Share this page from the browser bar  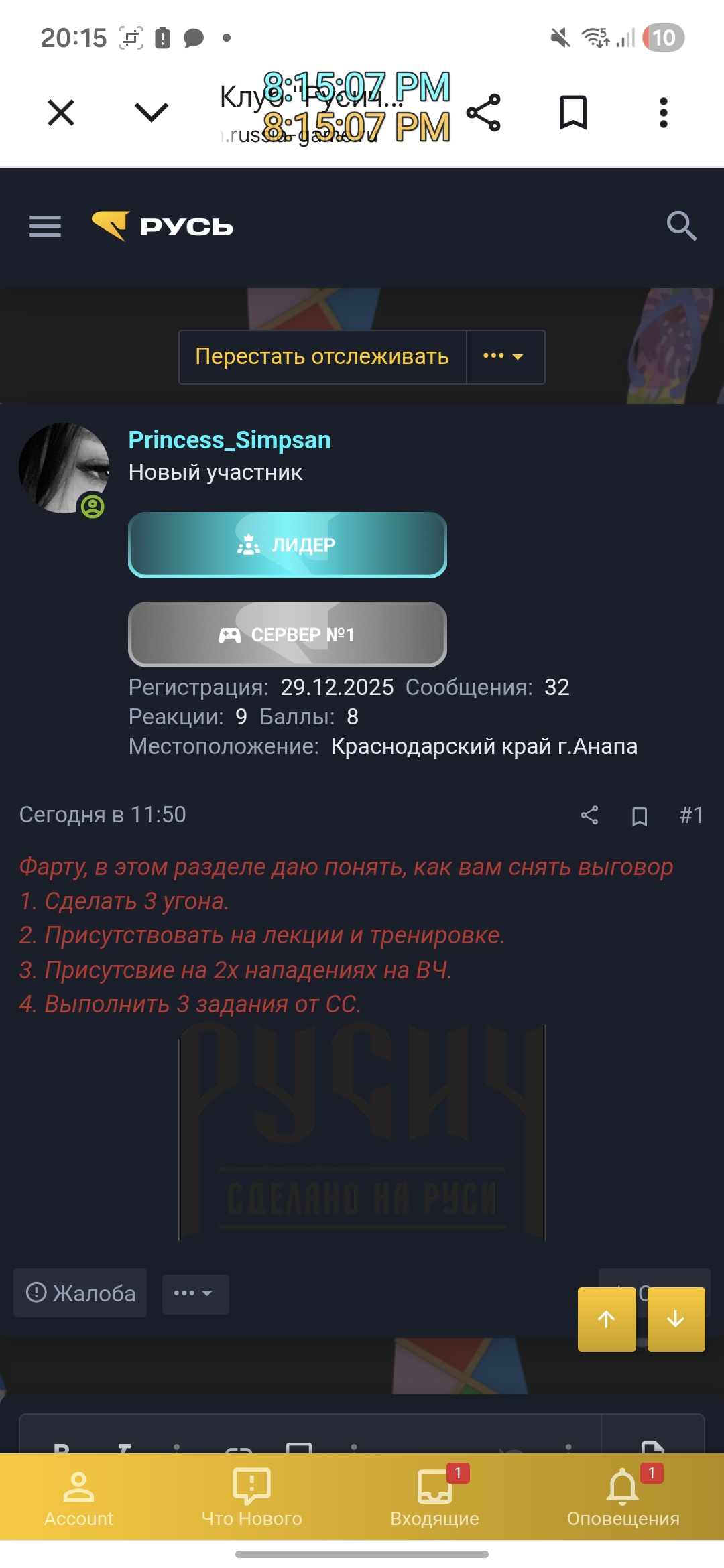[483, 112]
